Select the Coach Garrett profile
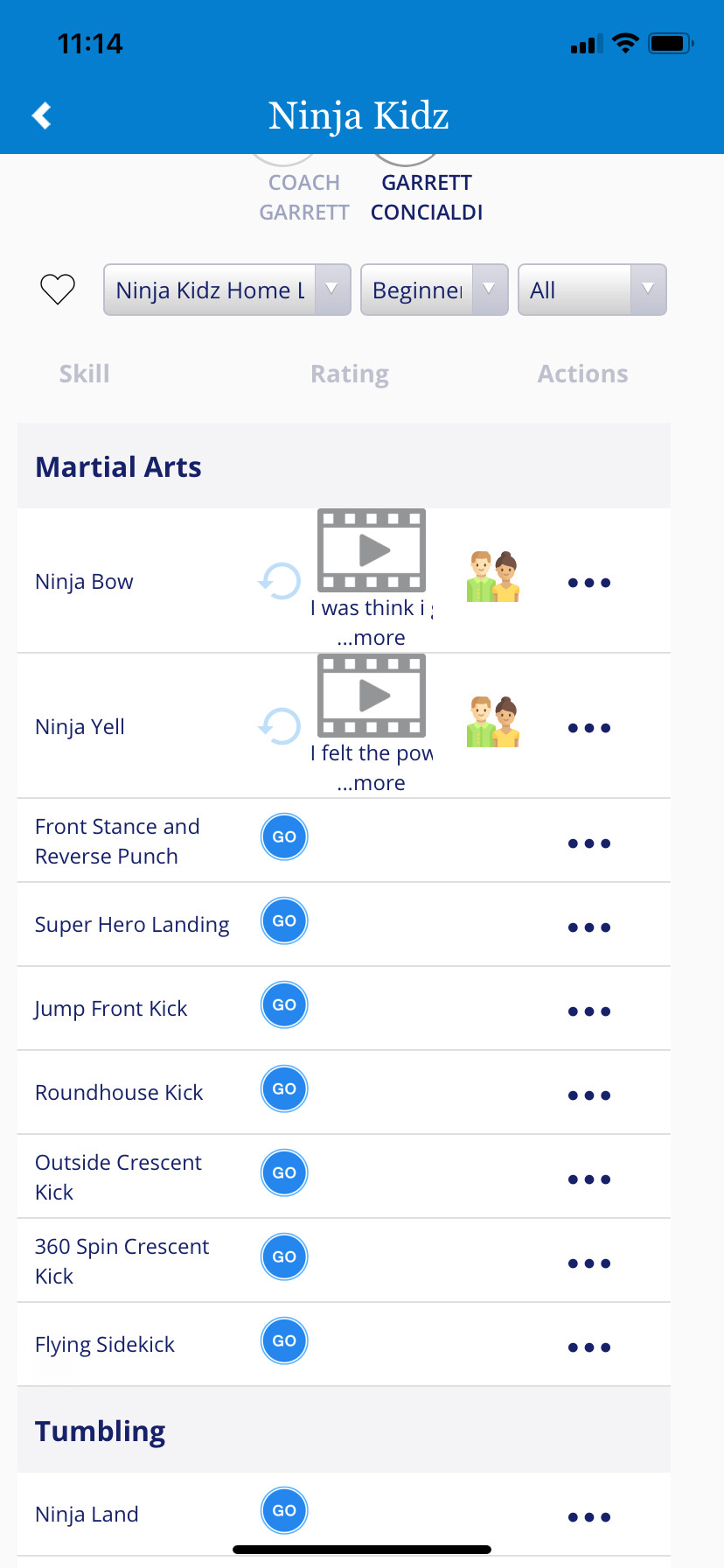 point(304,197)
